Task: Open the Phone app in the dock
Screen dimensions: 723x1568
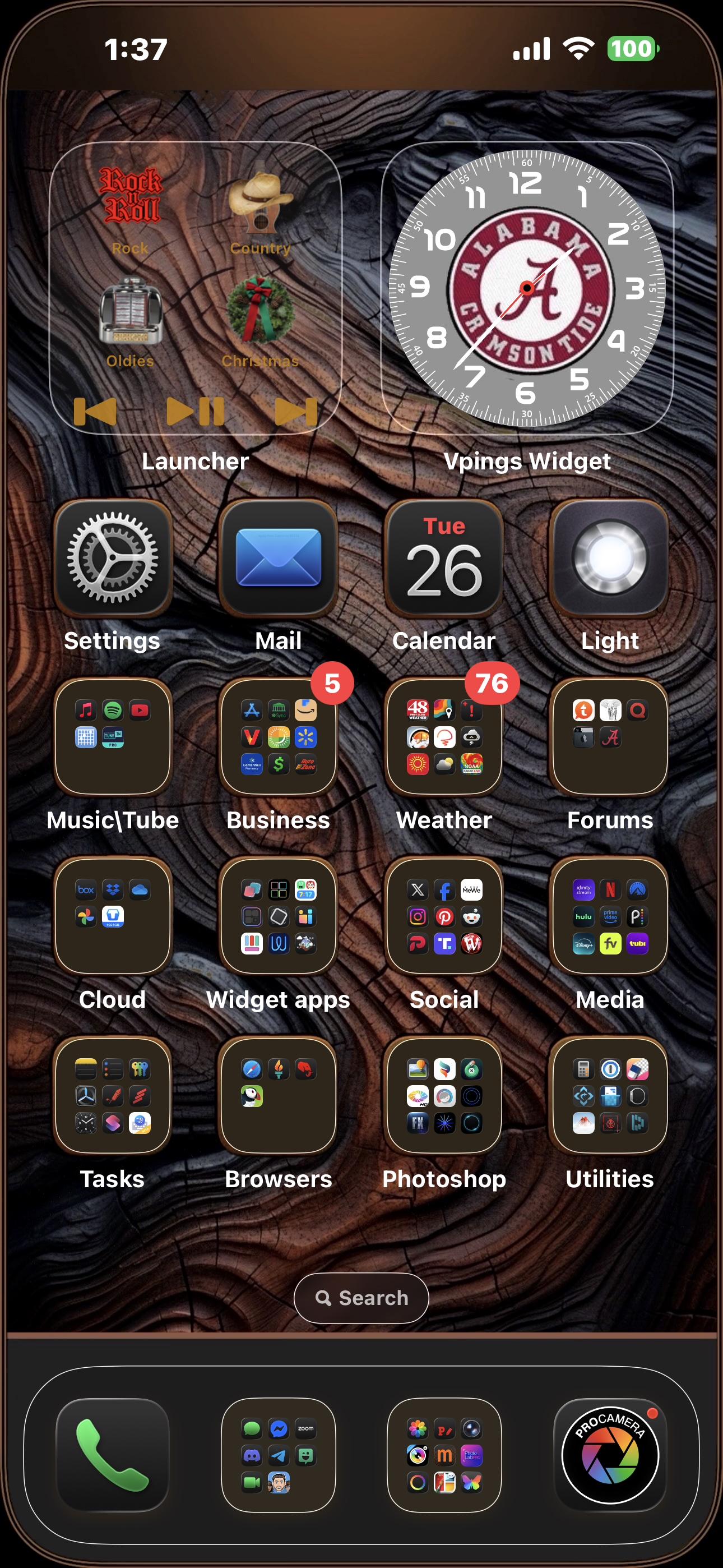Action: click(113, 1455)
